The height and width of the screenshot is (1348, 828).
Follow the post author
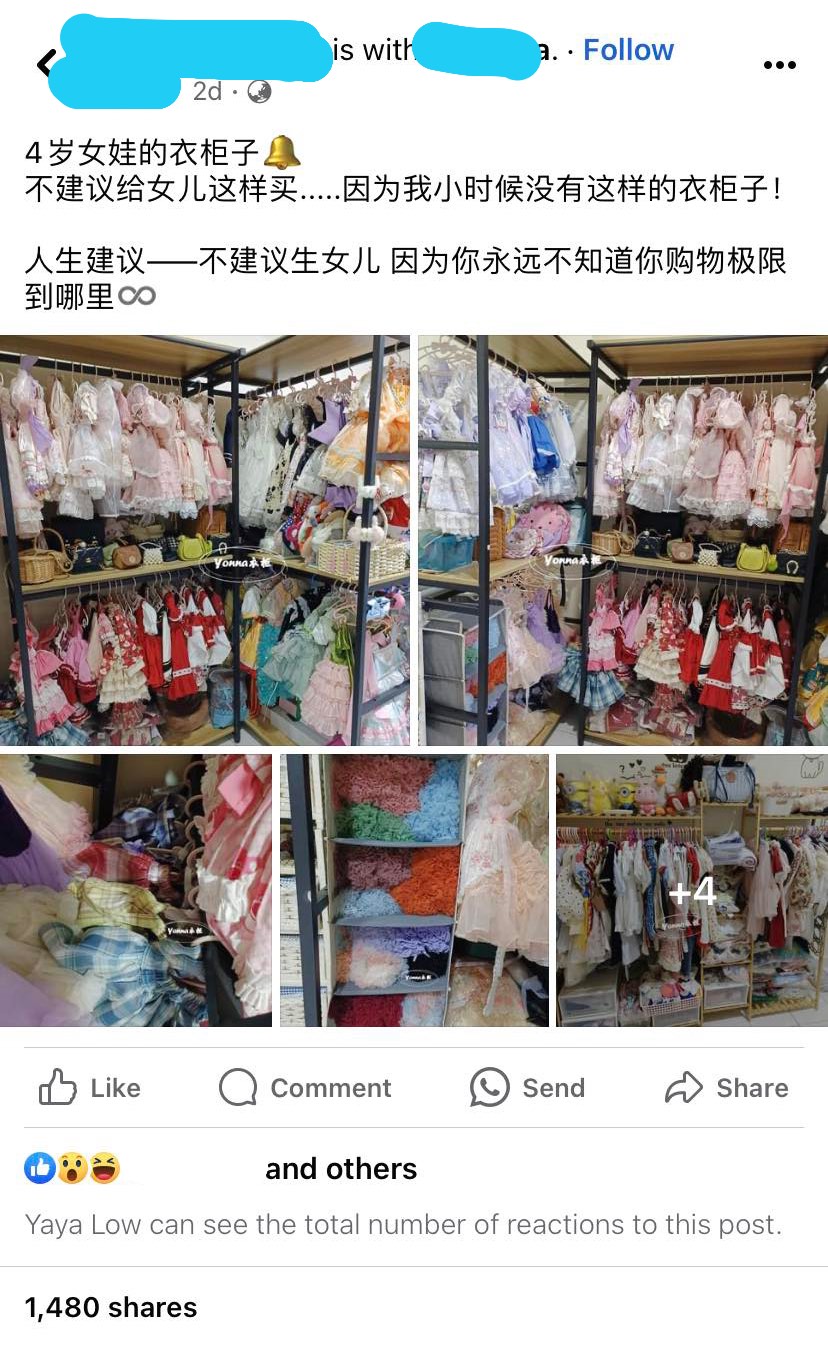(628, 50)
